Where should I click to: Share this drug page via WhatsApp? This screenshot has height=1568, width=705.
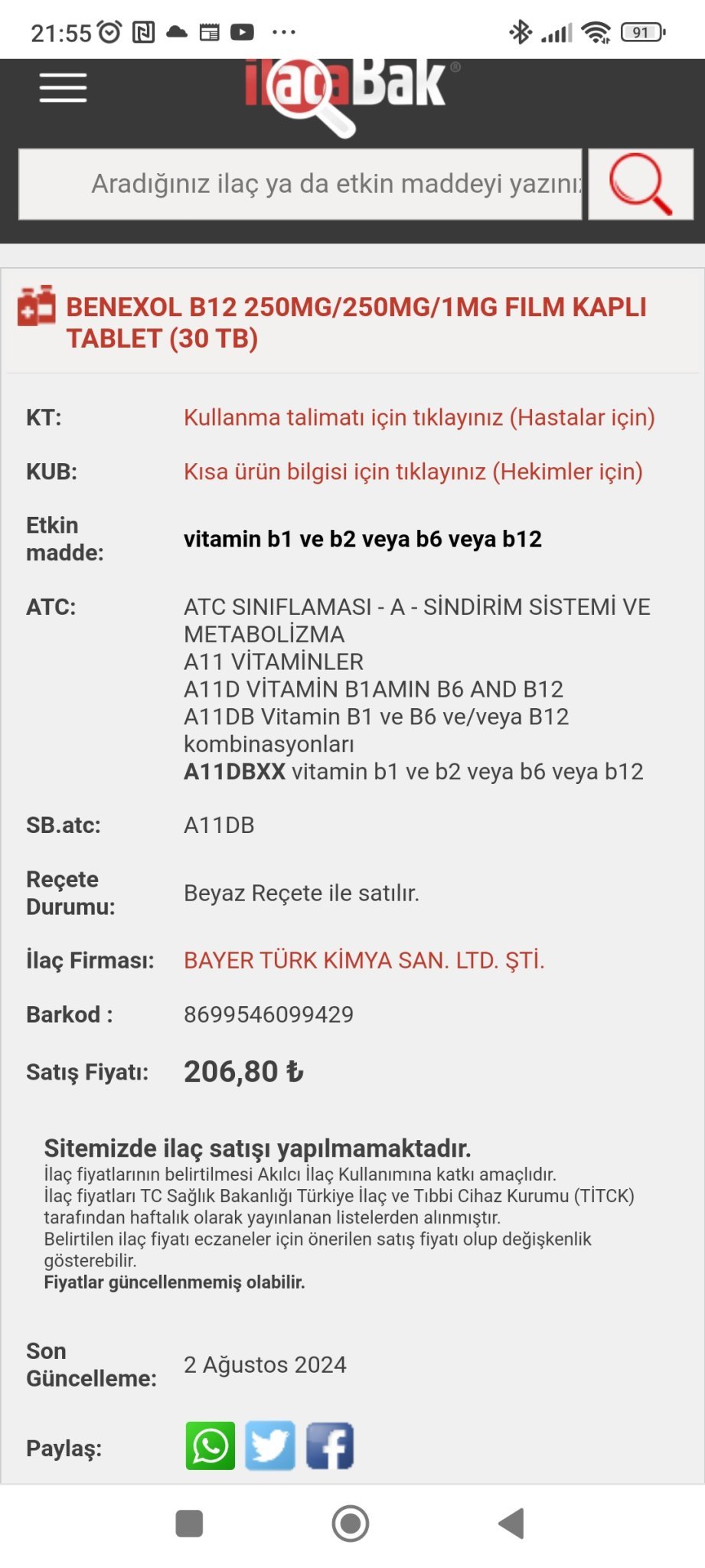coord(210,1445)
